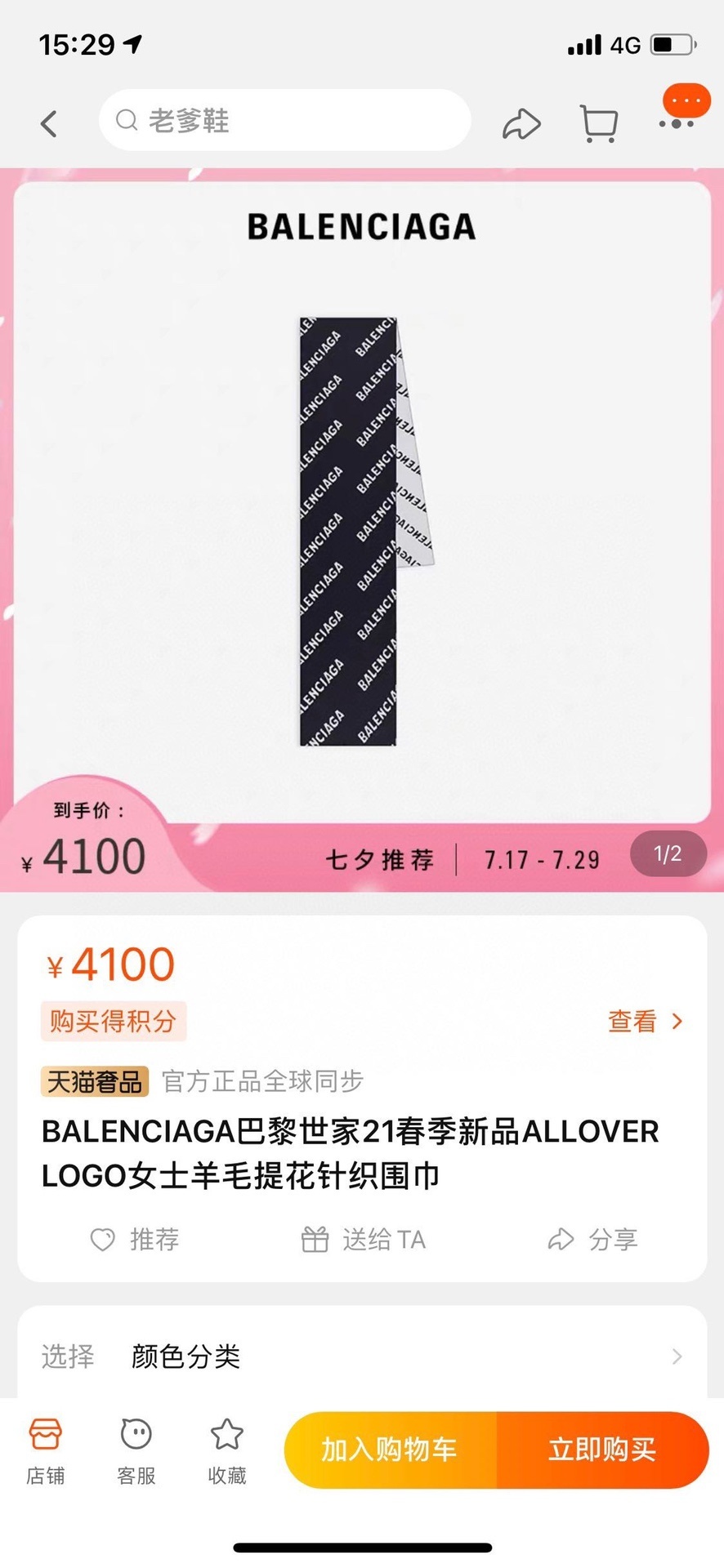View details with 查看 link
Image resolution: width=724 pixels, height=1568 pixels.
point(644,1021)
